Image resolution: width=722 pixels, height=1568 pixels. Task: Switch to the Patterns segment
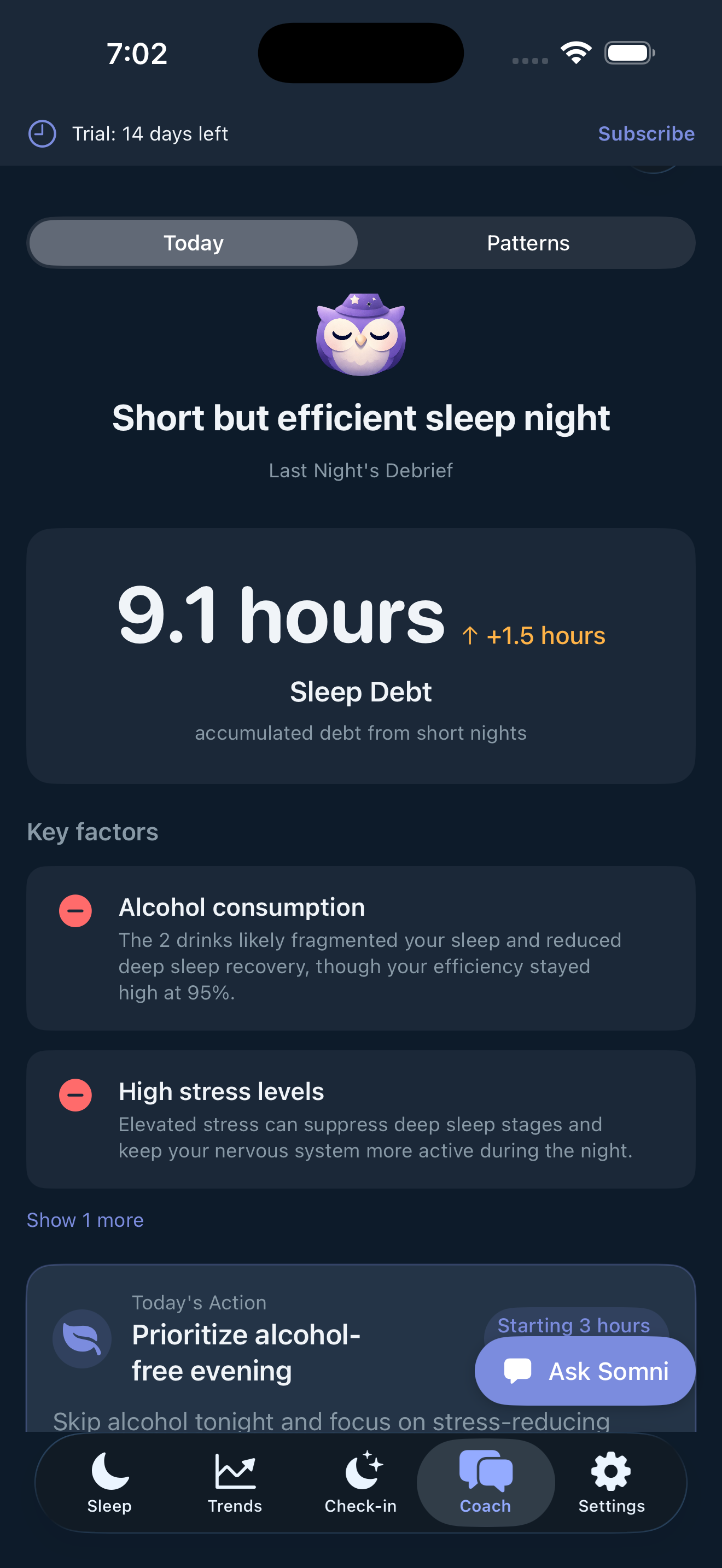click(527, 243)
